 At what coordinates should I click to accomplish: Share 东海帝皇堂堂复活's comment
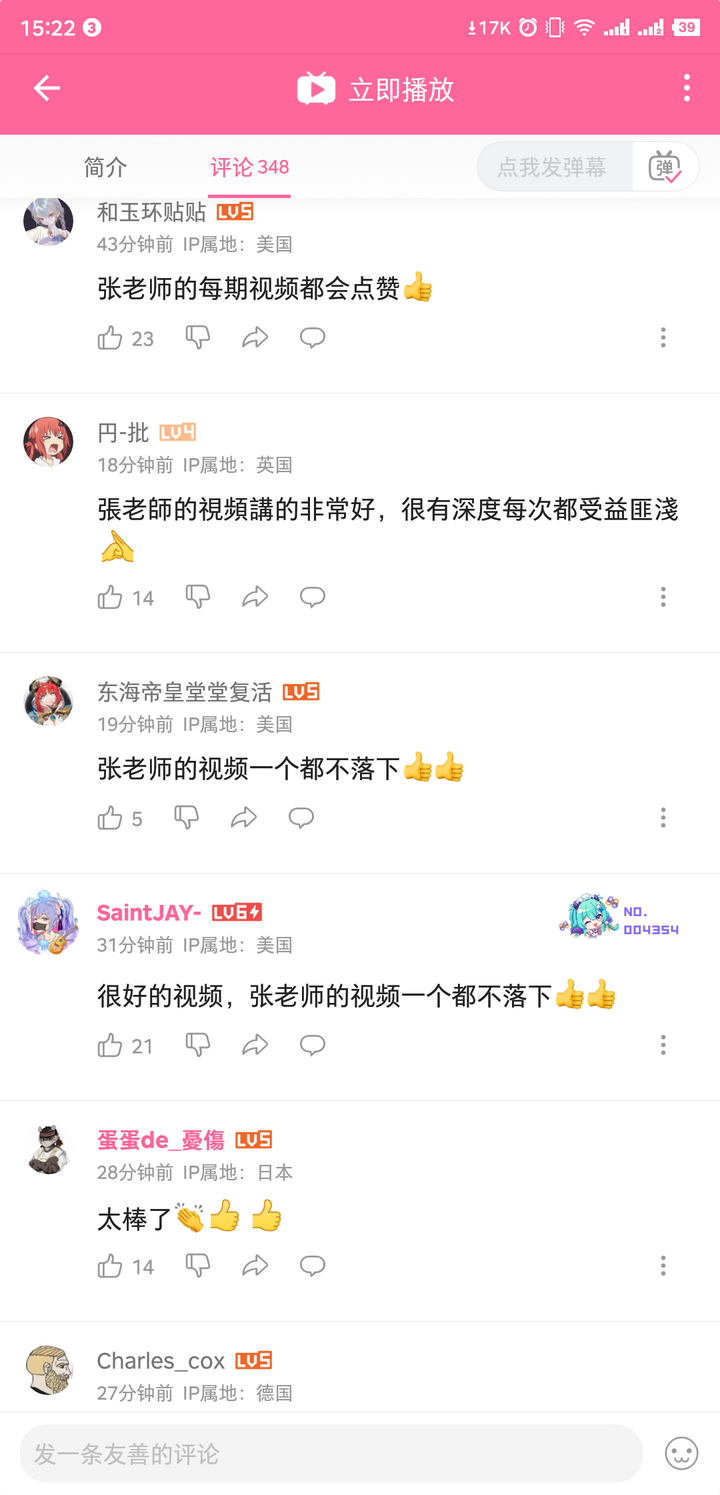pyautogui.click(x=244, y=818)
